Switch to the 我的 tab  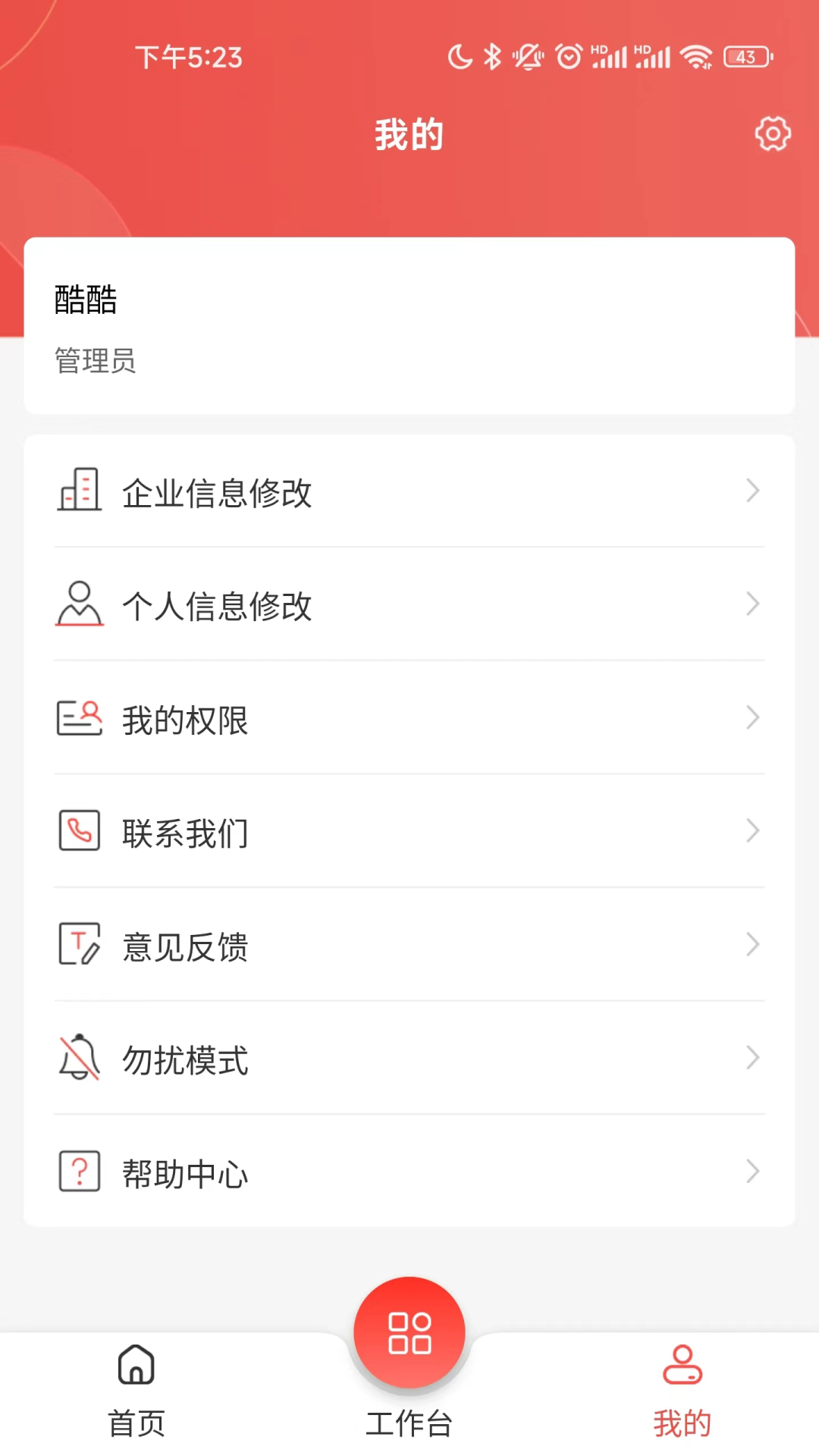click(x=682, y=1395)
